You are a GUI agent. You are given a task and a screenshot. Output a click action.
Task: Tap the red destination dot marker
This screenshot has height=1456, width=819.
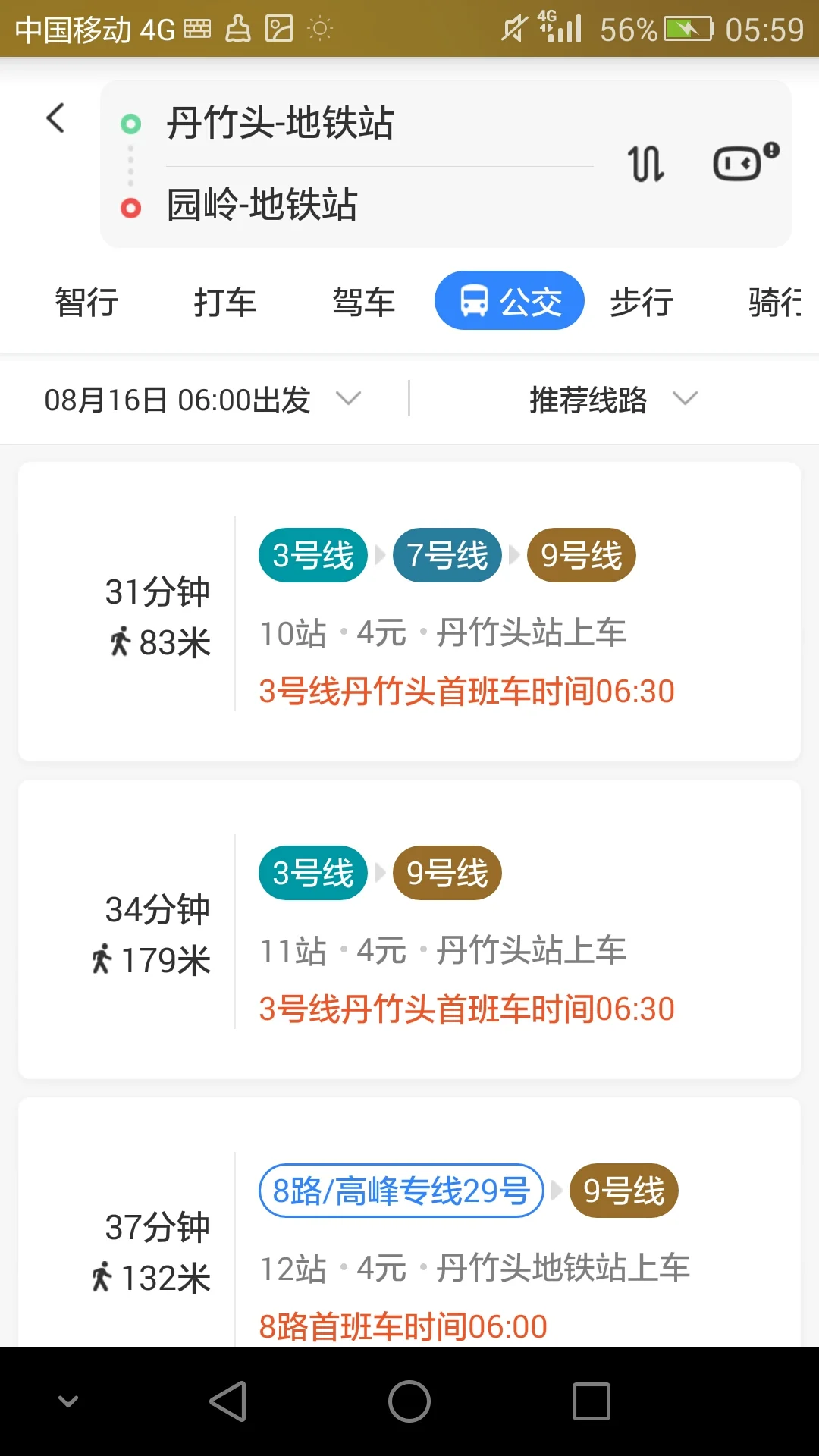point(130,206)
